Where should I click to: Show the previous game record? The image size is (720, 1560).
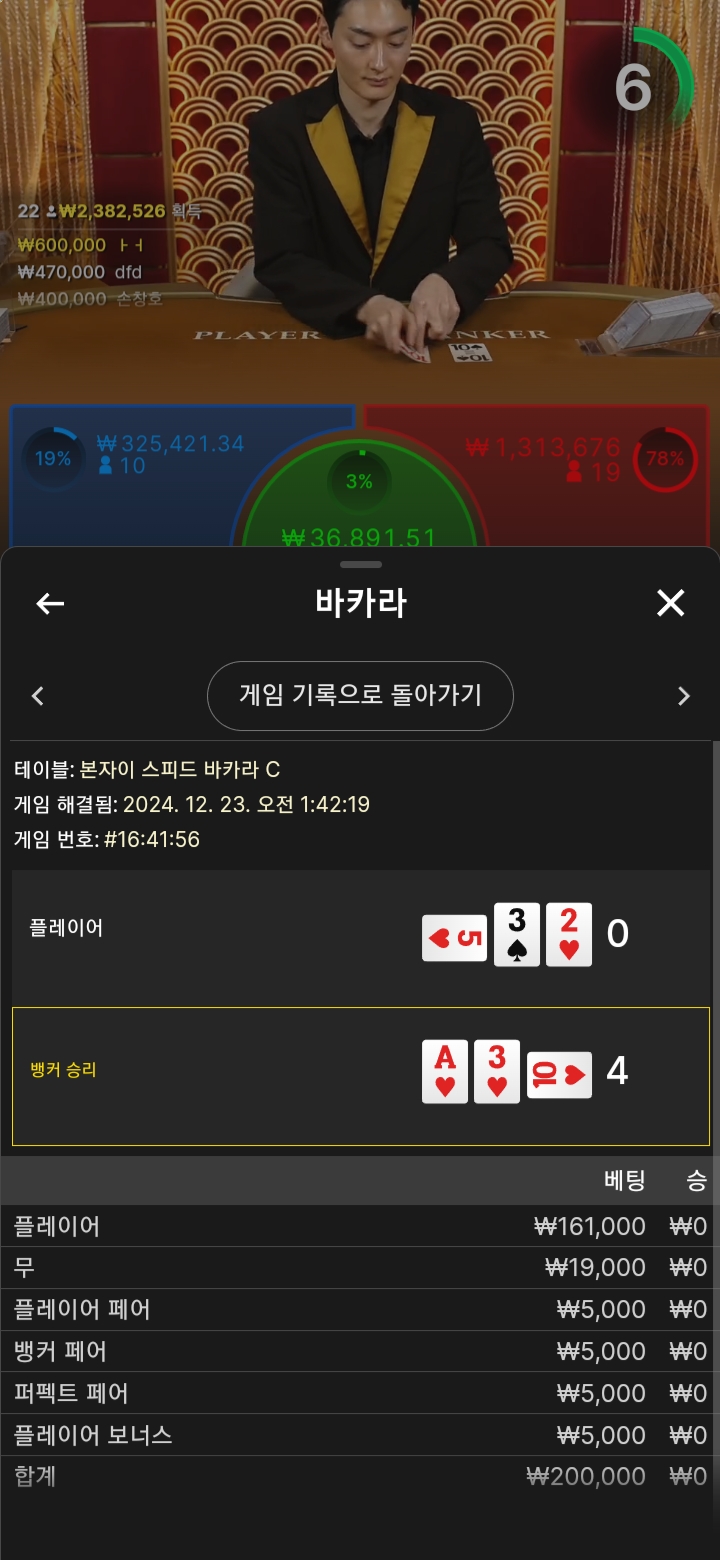(38, 696)
